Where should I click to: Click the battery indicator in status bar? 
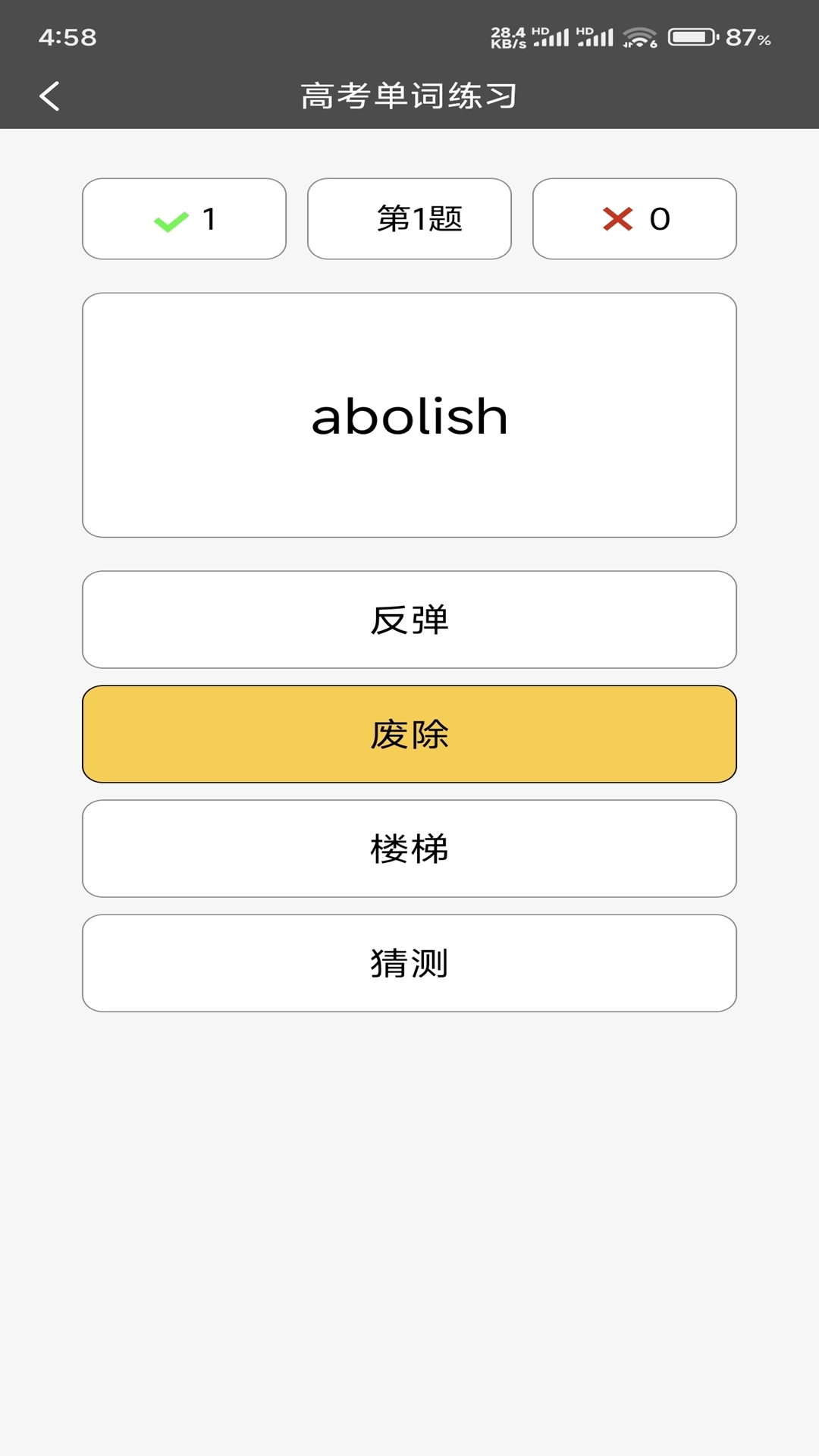point(691,35)
